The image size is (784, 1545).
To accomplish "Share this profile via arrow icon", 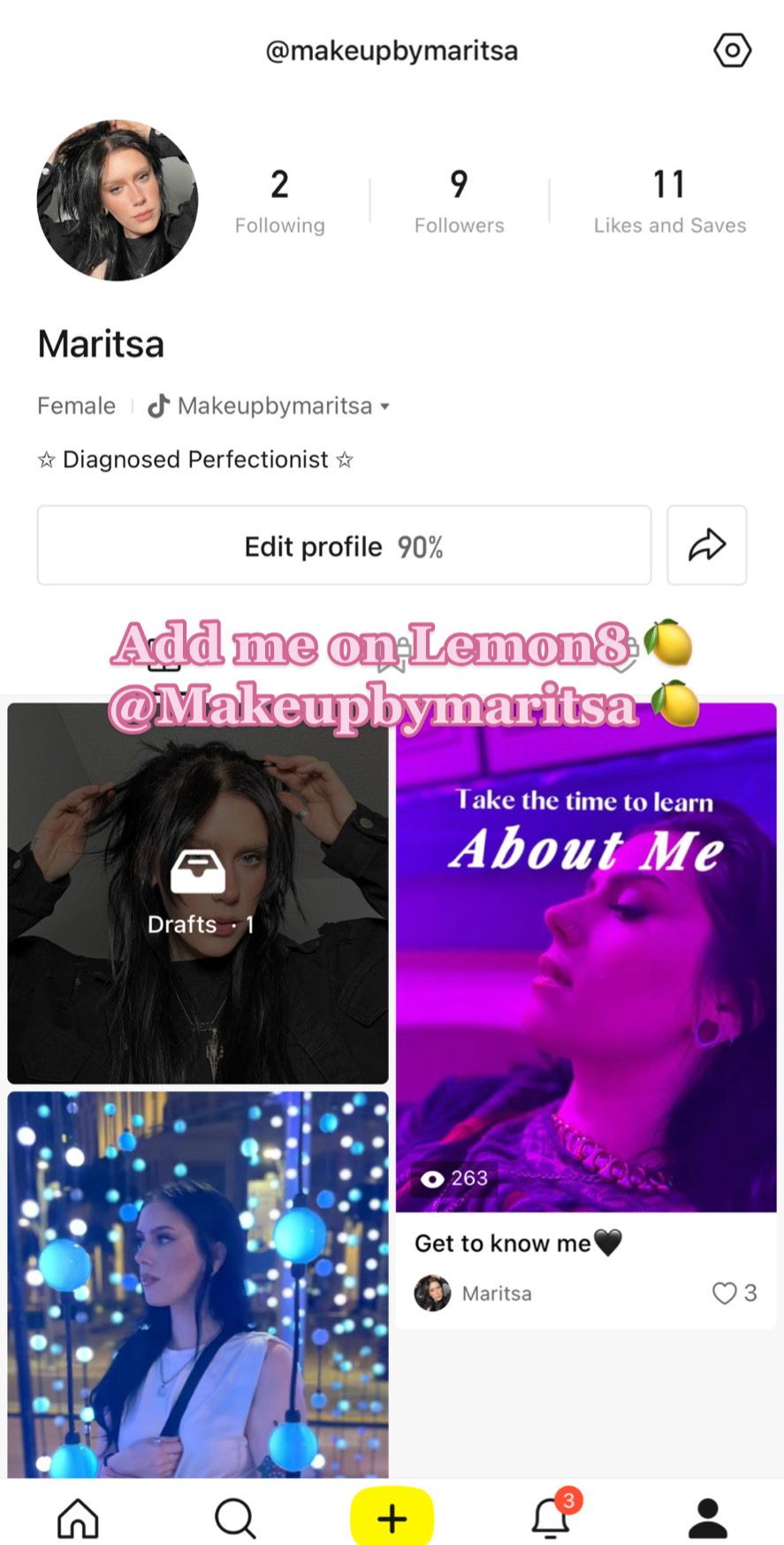I will (706, 546).
